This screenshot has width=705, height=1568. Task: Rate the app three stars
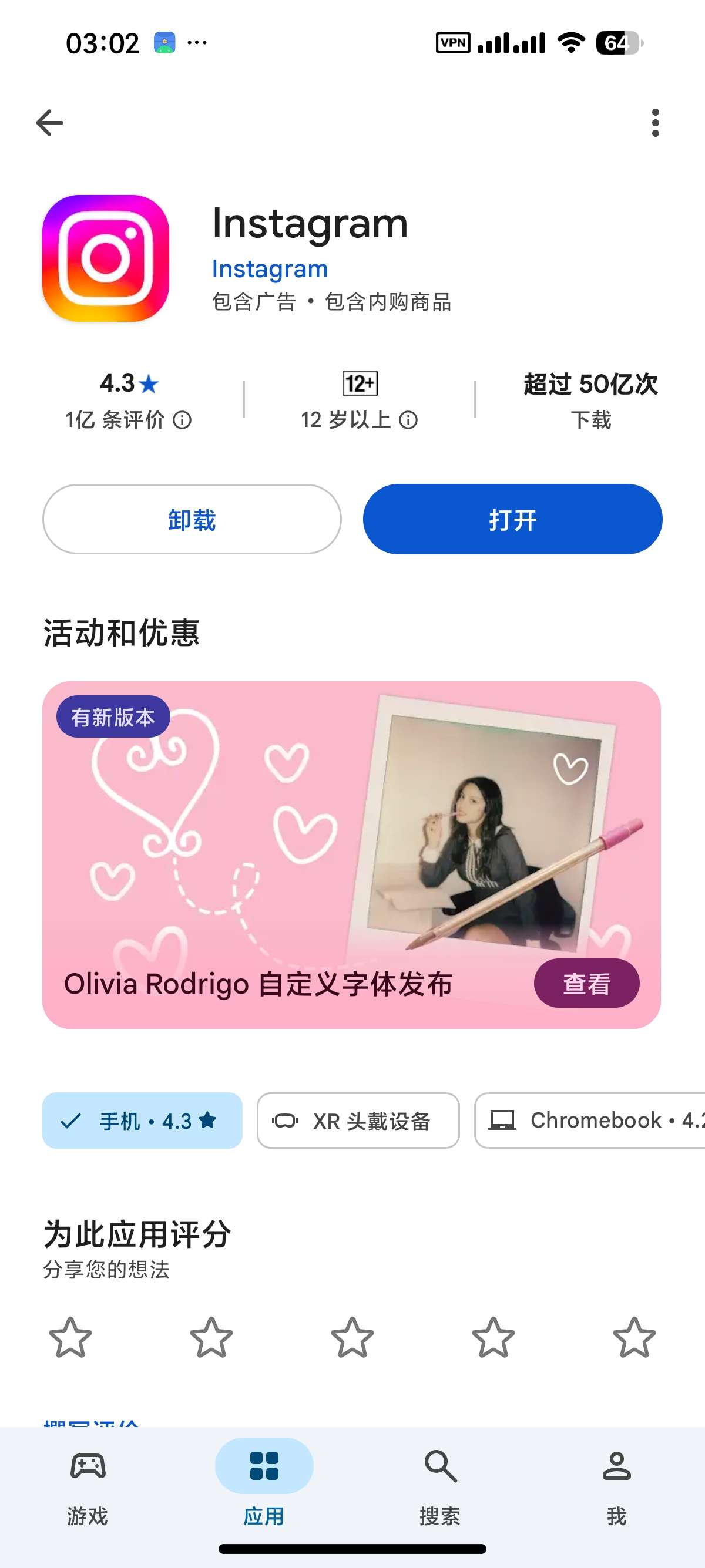click(352, 1338)
